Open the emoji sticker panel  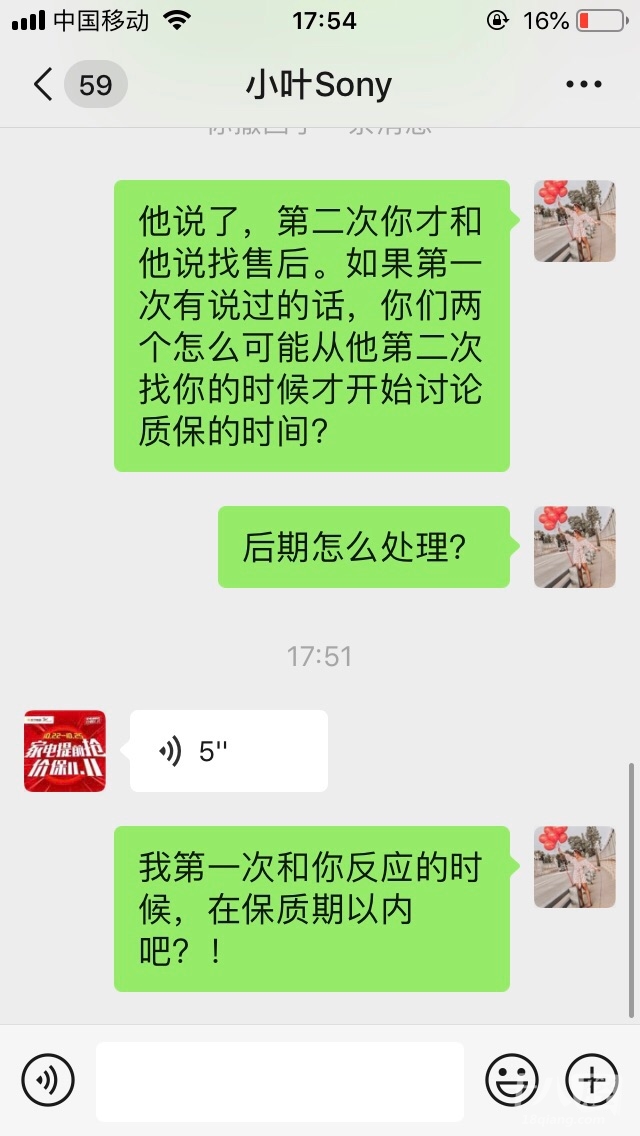(x=511, y=1080)
